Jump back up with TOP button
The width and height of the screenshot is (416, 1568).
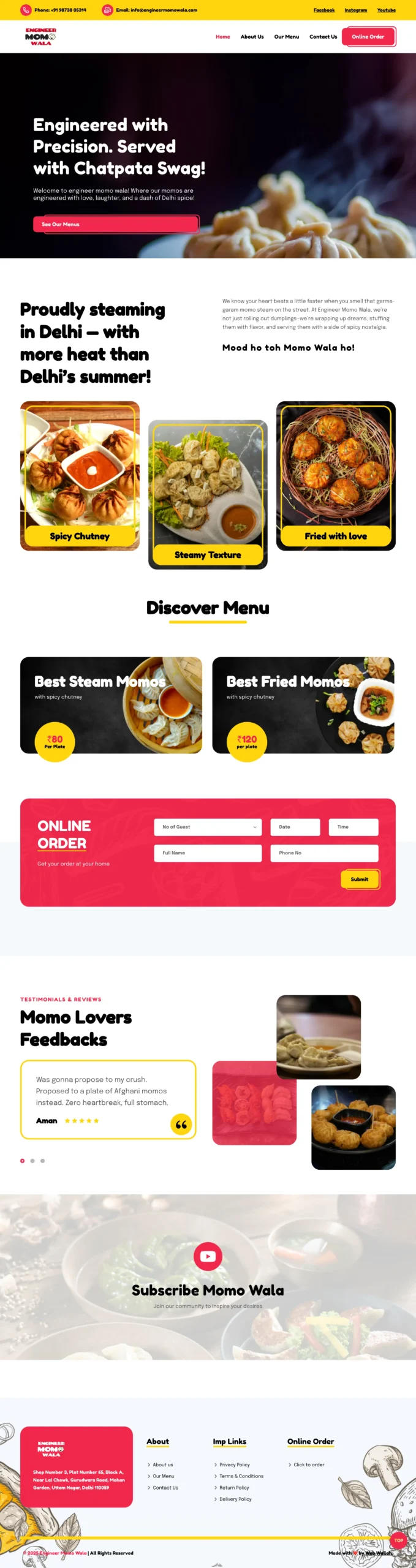coord(398,1540)
